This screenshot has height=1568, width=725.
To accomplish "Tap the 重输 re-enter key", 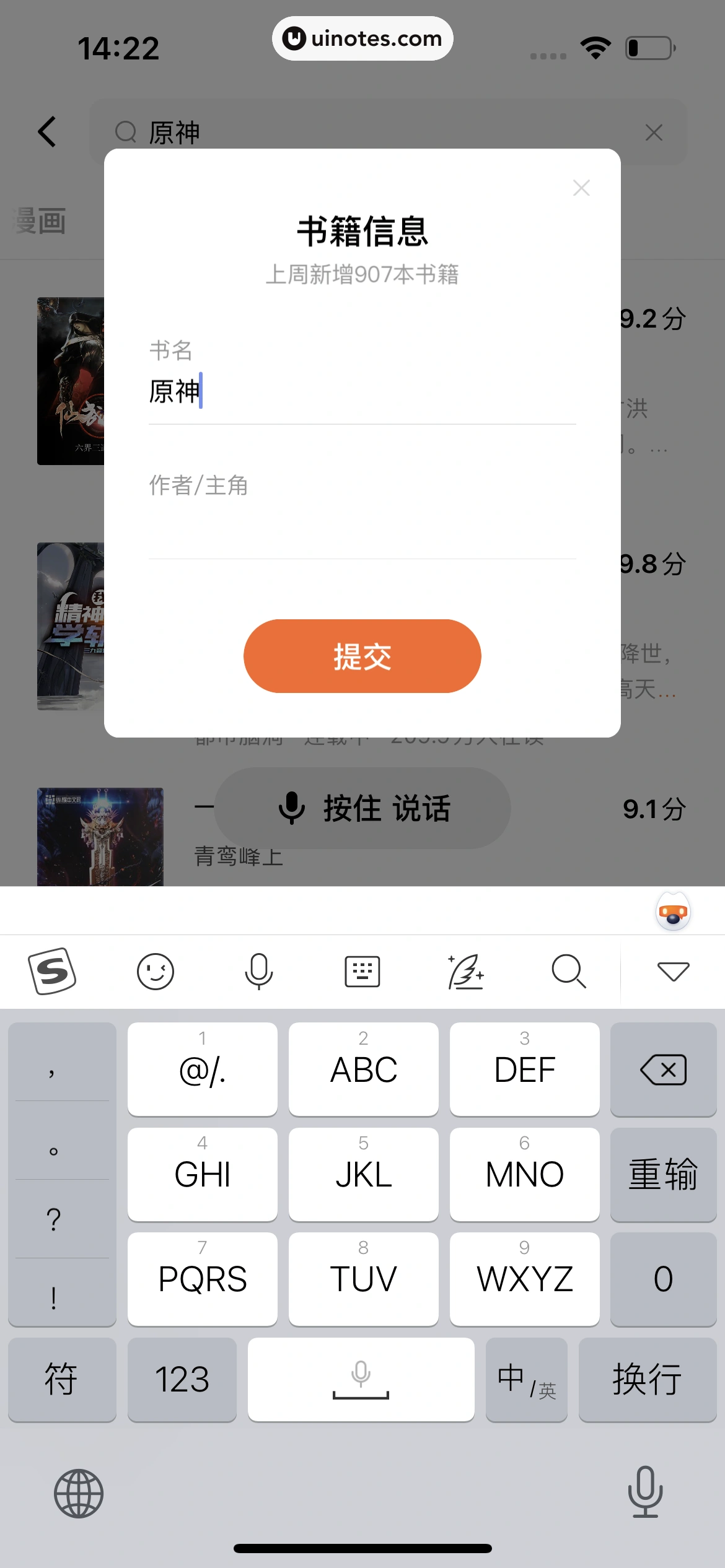I will click(663, 1174).
